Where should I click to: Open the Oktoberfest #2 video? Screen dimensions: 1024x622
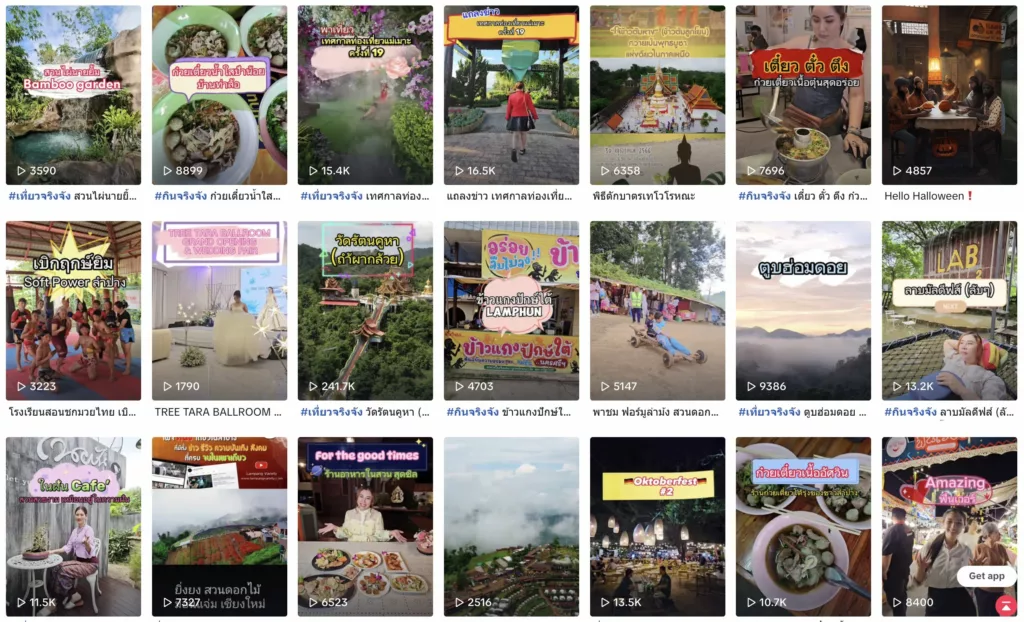coord(657,526)
